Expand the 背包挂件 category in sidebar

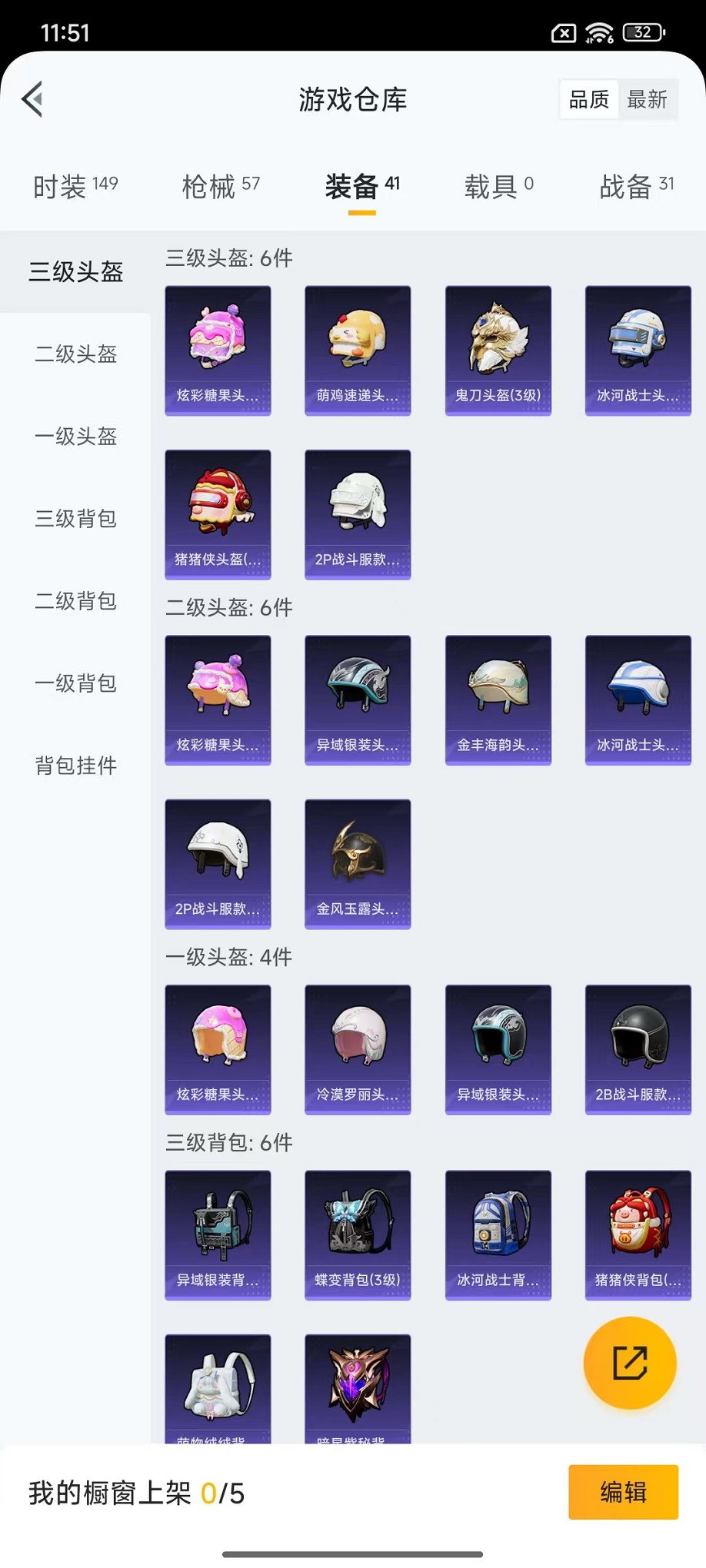75,766
